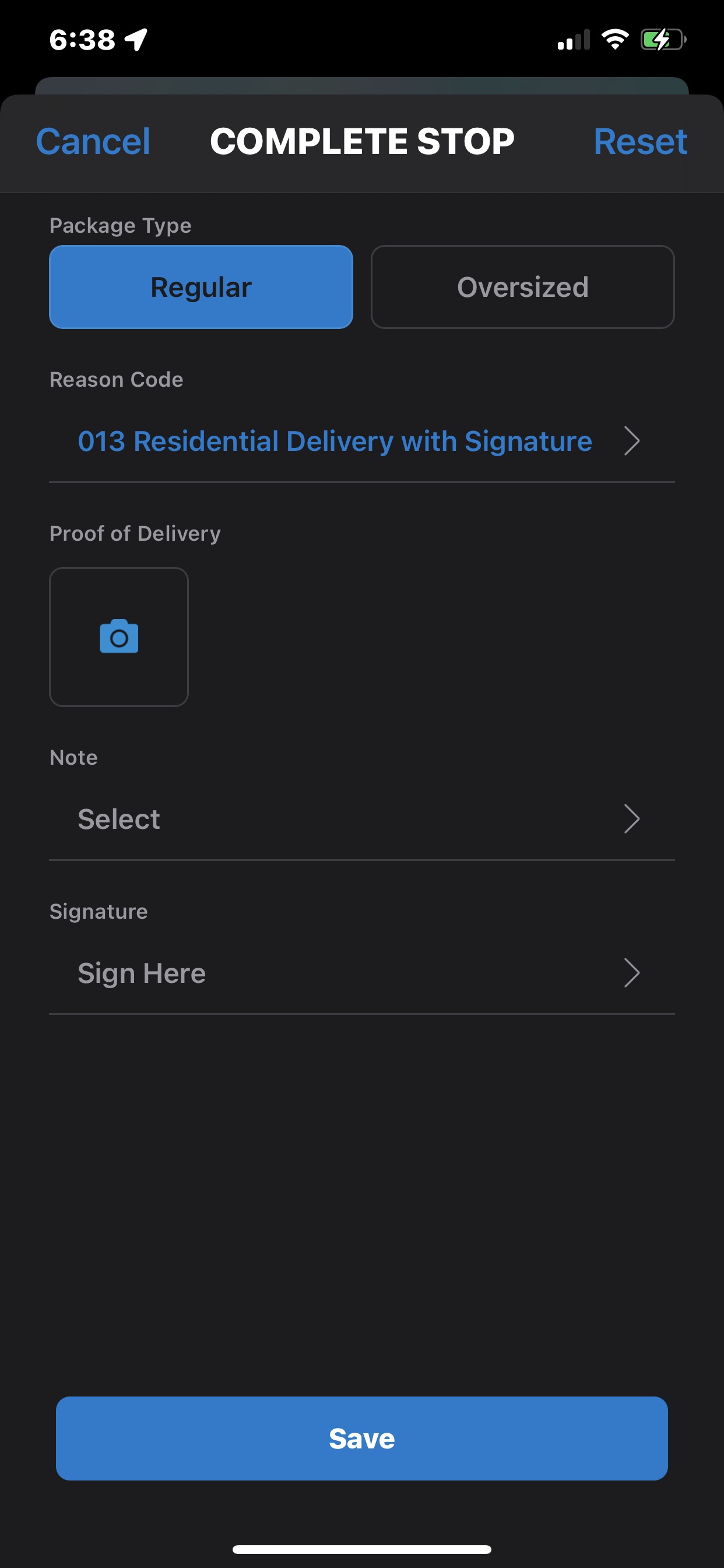Viewport: 724px width, 1568px height.
Task: Add a proof of delivery photo
Action: pos(119,636)
